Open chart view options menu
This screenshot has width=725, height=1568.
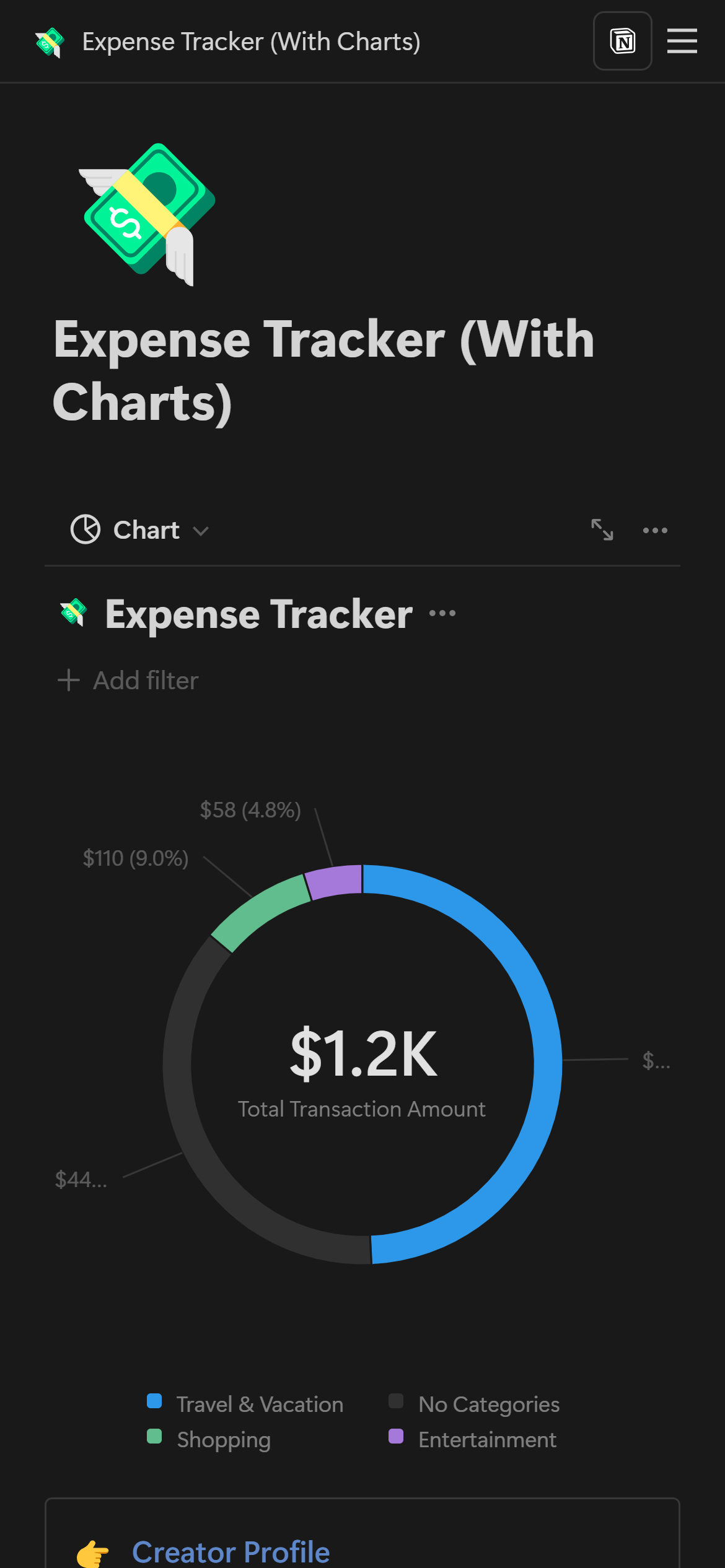(x=655, y=530)
